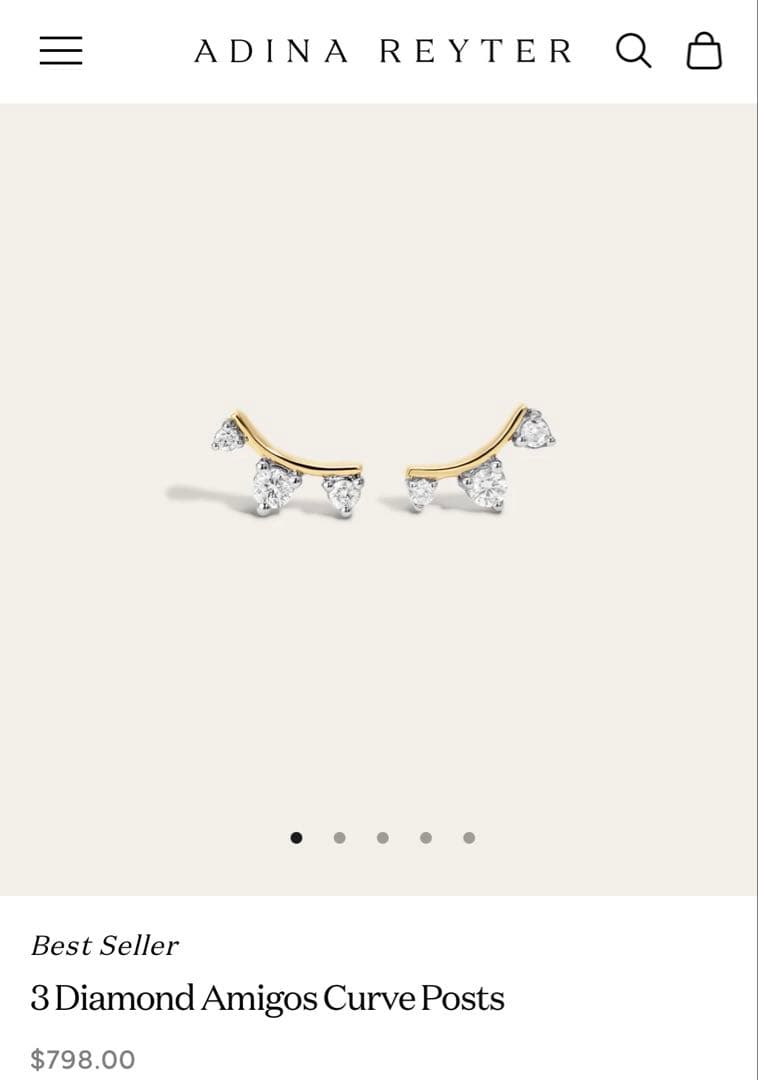The width and height of the screenshot is (758, 1080).
Task: Go to Adina Reyter home via logo
Action: [383, 51]
